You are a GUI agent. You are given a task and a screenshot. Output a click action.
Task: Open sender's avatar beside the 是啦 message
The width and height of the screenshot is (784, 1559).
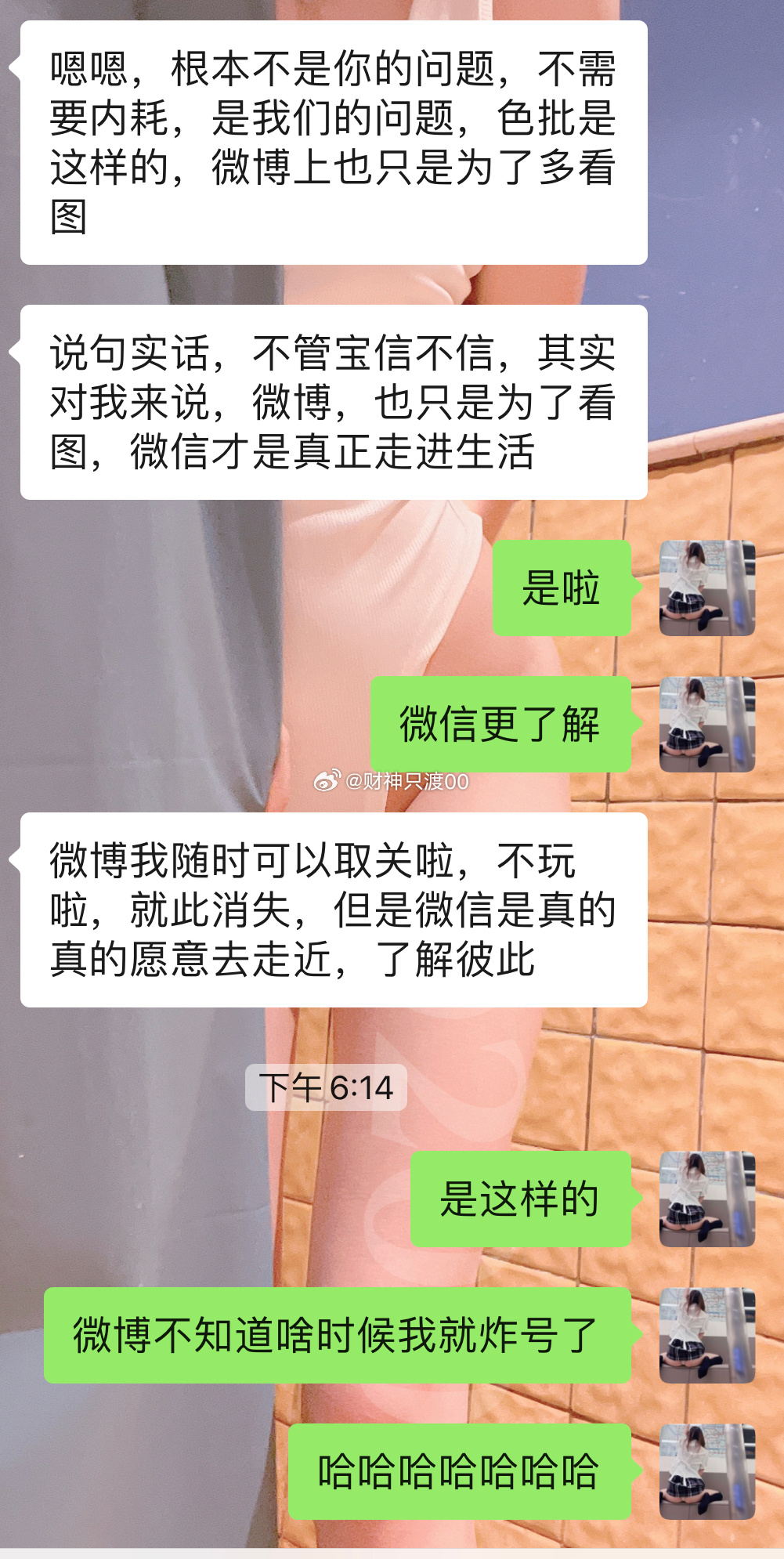pos(706,588)
